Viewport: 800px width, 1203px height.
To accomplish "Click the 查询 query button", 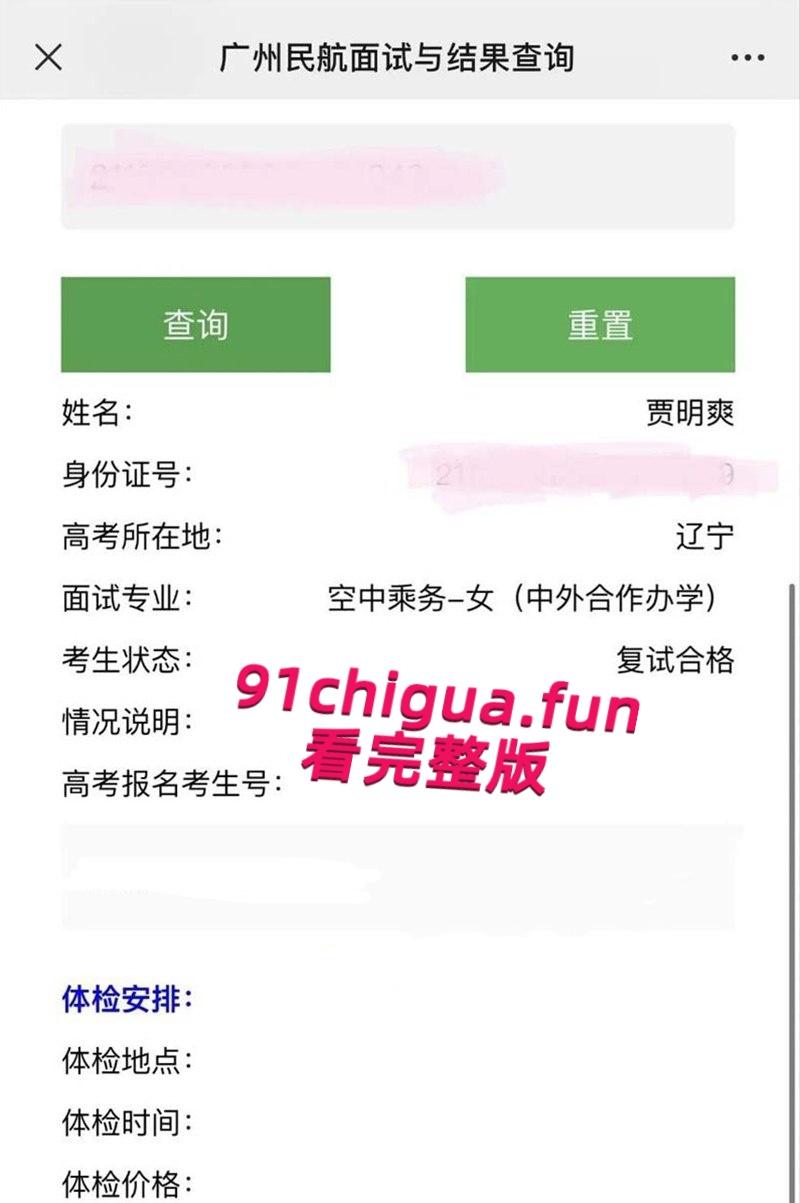I will 196,324.
